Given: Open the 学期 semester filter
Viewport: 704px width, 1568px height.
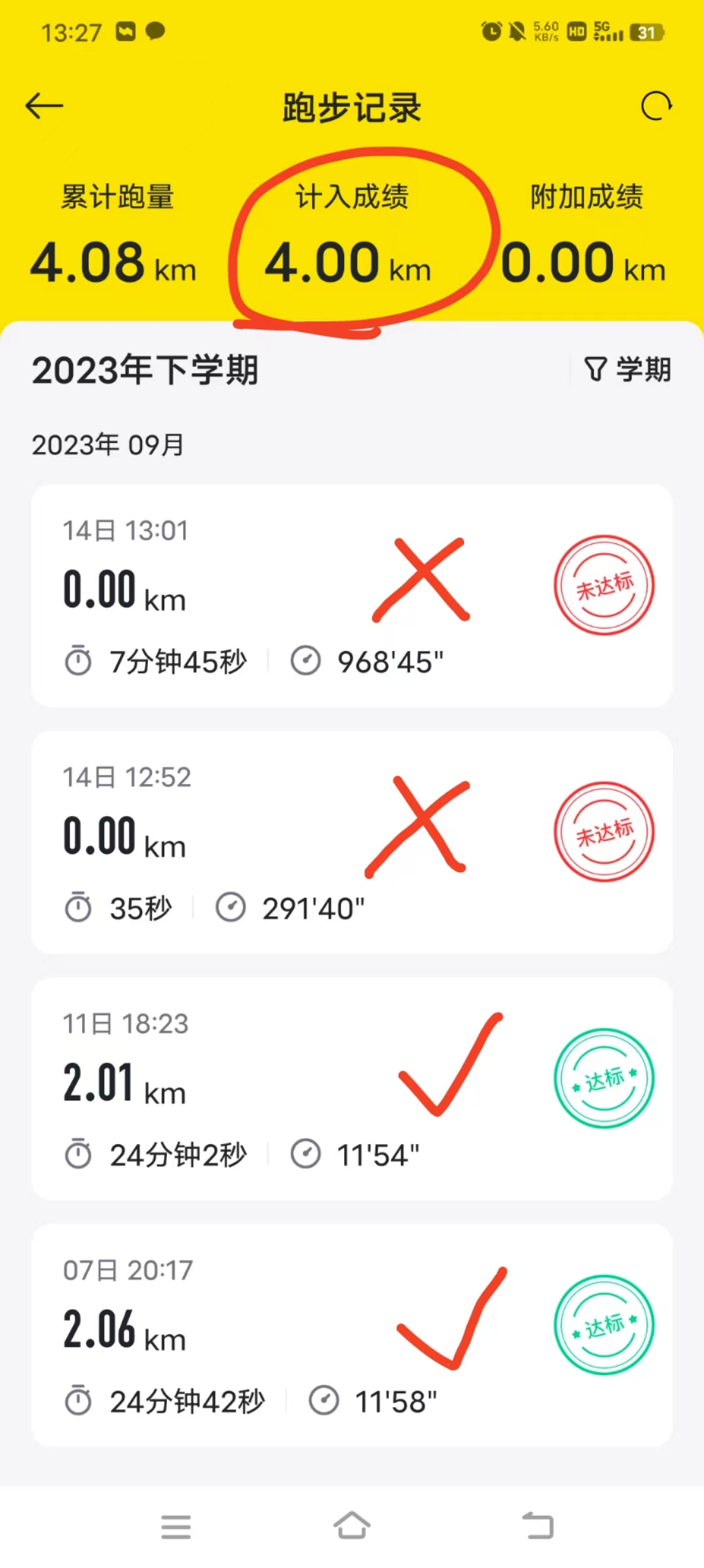Looking at the screenshot, I should (628, 370).
